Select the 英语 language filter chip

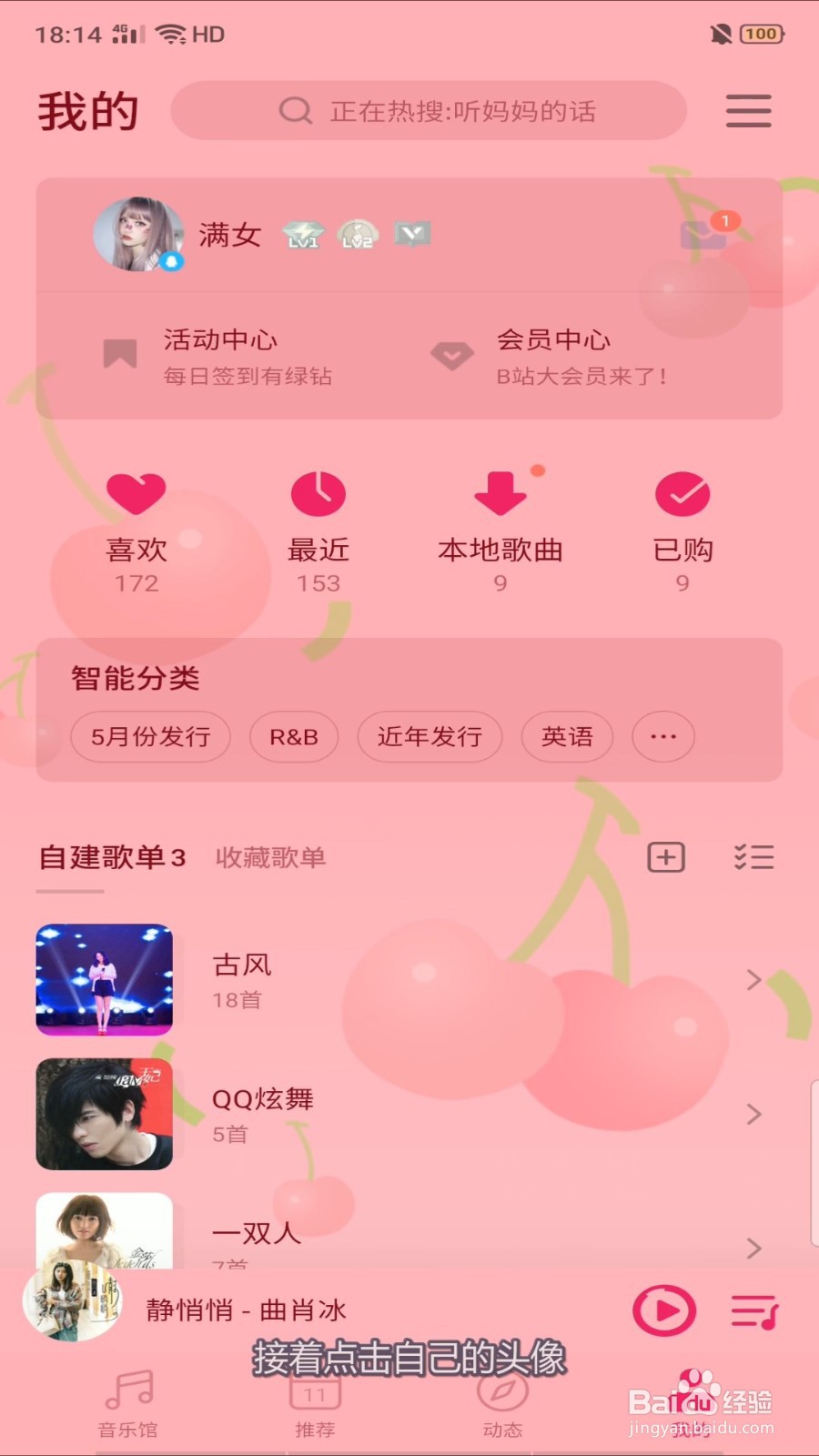click(x=566, y=737)
